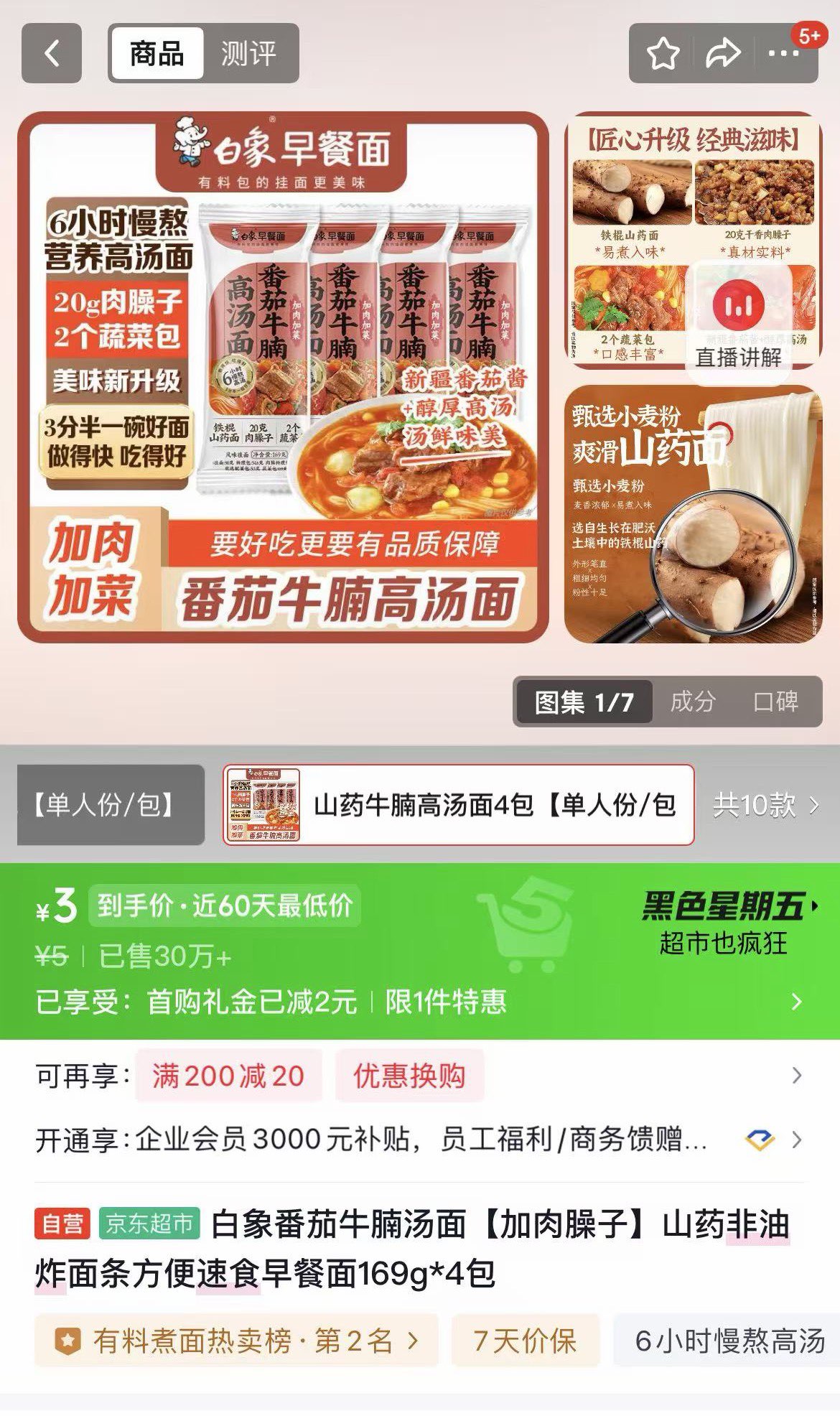
Task: Add product to favorites with star icon
Action: 663,53
